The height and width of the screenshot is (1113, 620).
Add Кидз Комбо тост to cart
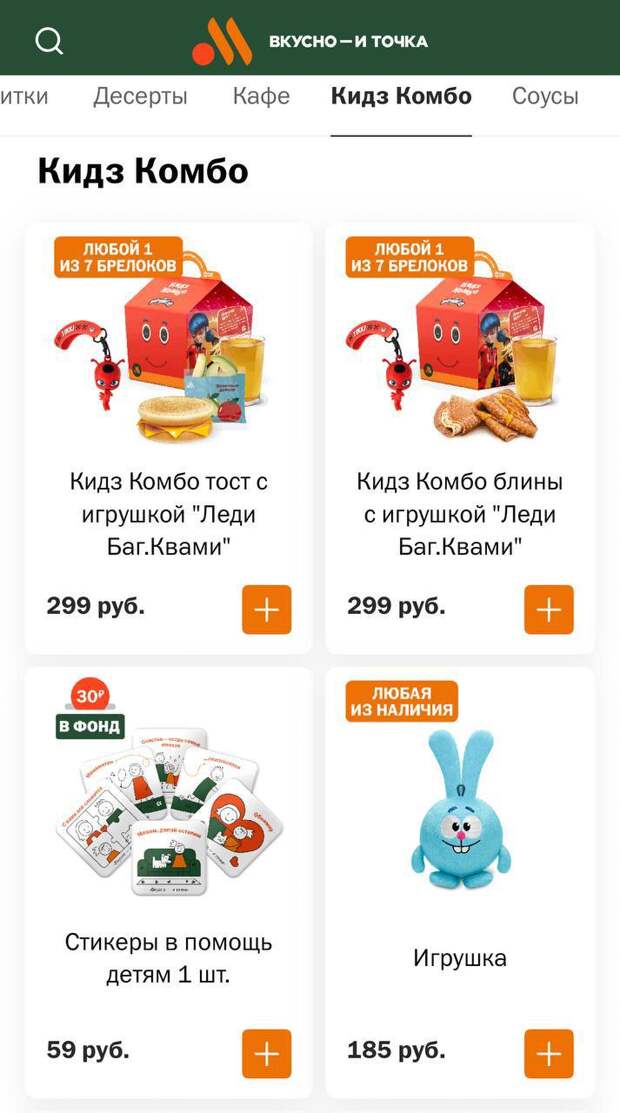[x=267, y=610]
